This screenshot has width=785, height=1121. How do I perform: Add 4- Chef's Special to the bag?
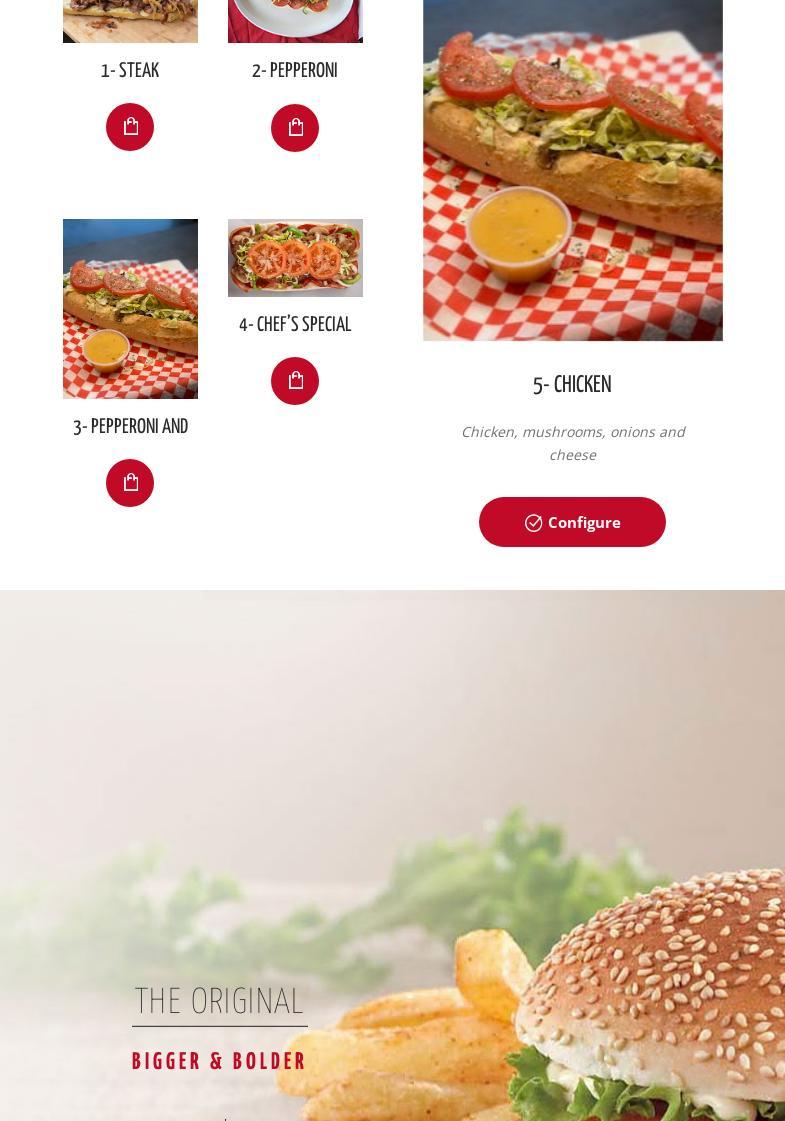295,381
